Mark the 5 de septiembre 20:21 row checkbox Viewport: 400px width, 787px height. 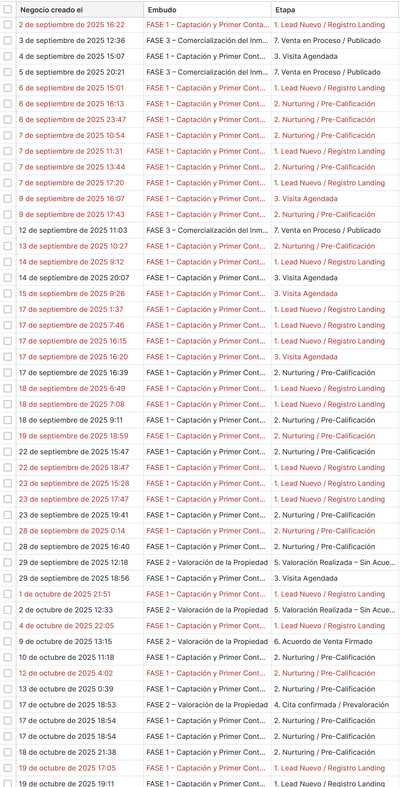(8, 72)
